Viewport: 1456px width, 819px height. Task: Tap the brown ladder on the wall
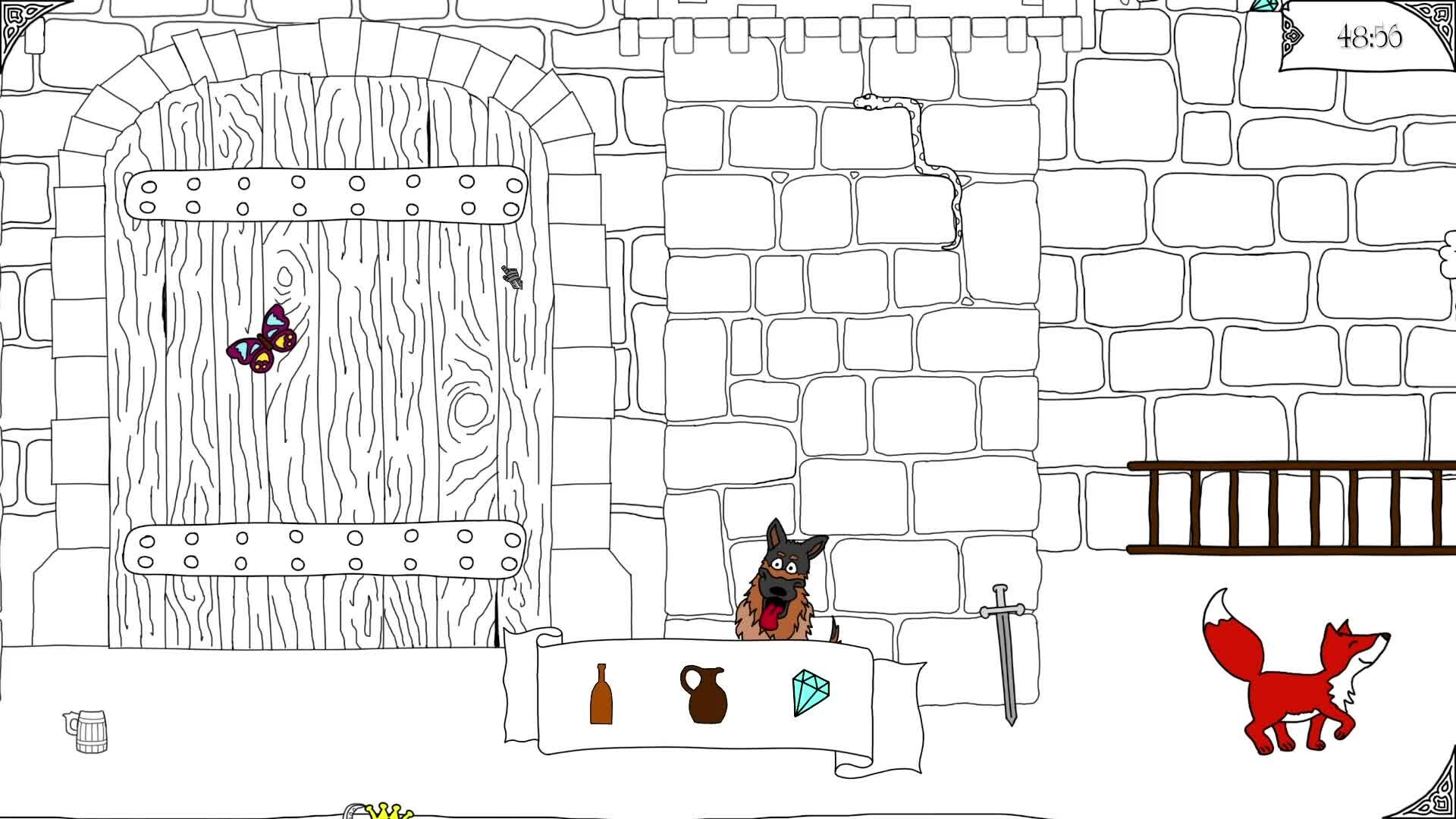(x=1289, y=507)
